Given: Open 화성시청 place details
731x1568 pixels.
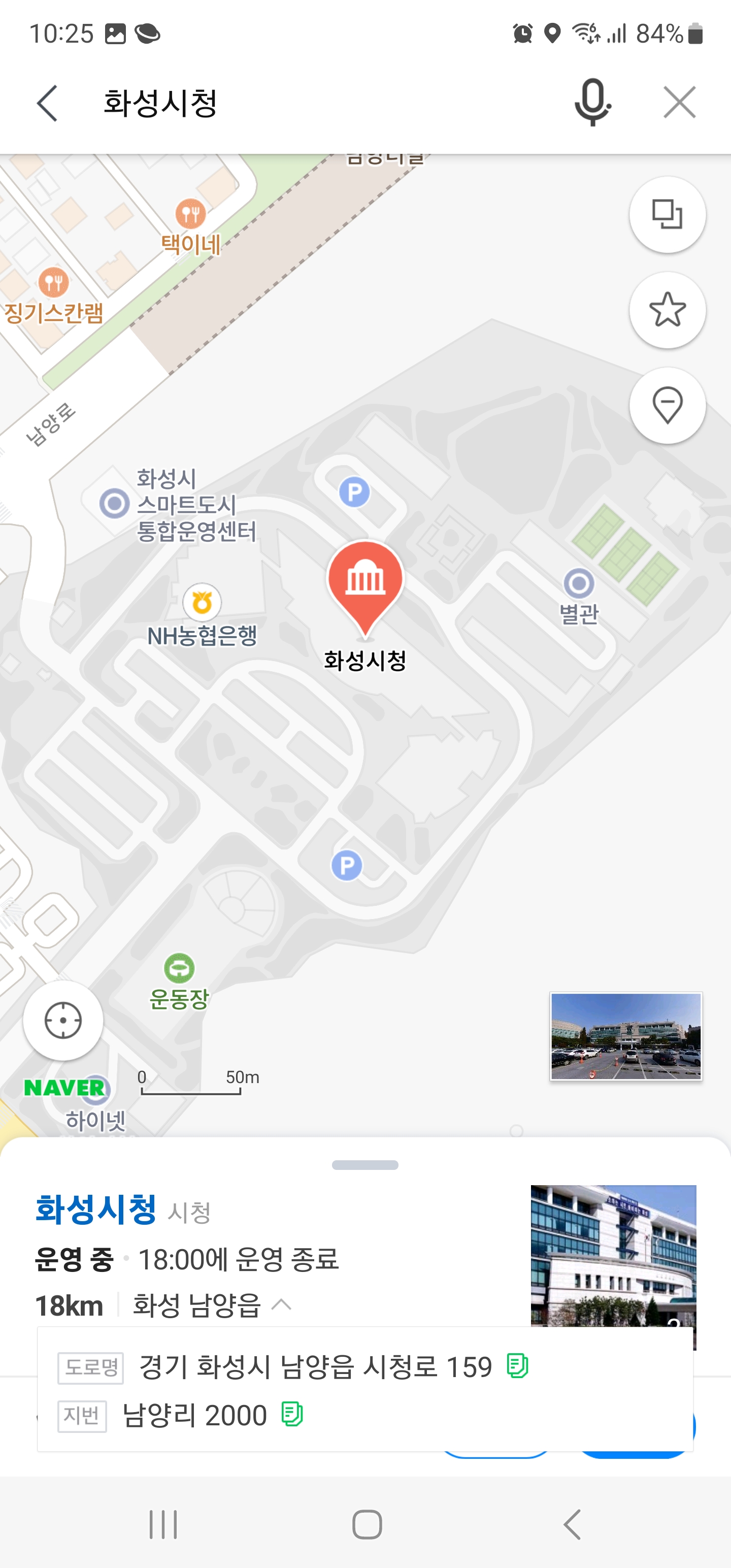Looking at the screenshot, I should 96,1209.
